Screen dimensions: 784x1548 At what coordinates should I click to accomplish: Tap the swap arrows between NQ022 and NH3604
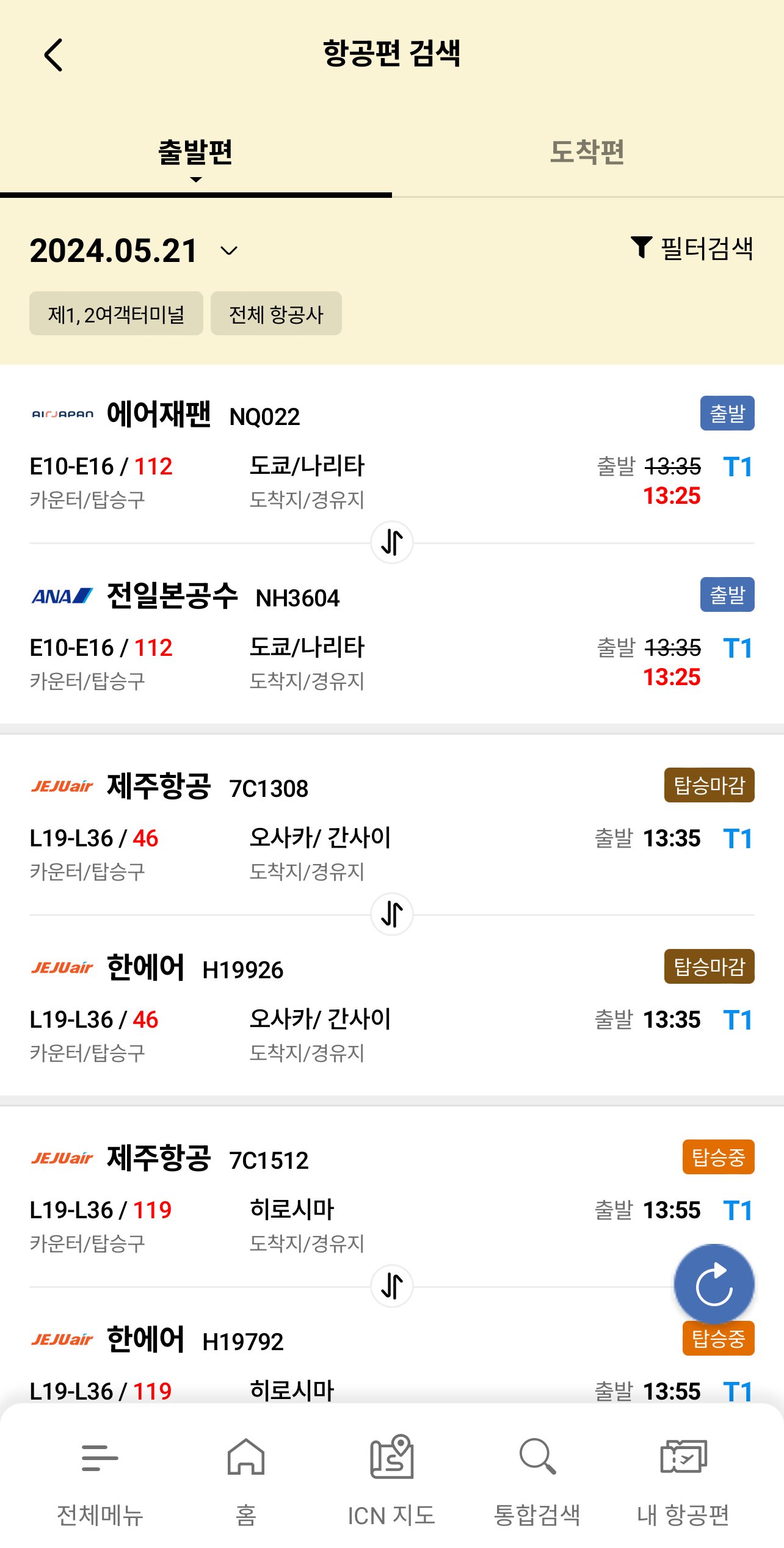coord(391,542)
